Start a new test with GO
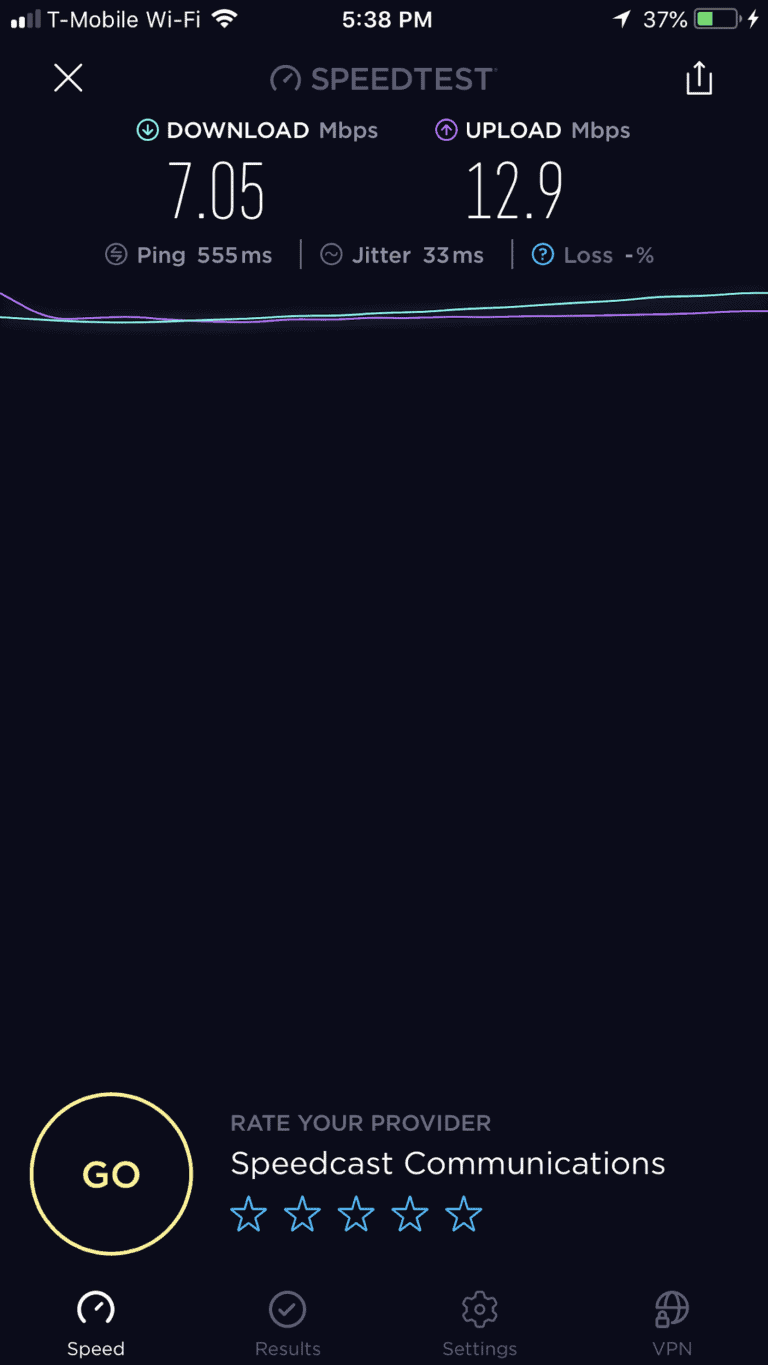This screenshot has height=1365, width=768. (111, 1174)
